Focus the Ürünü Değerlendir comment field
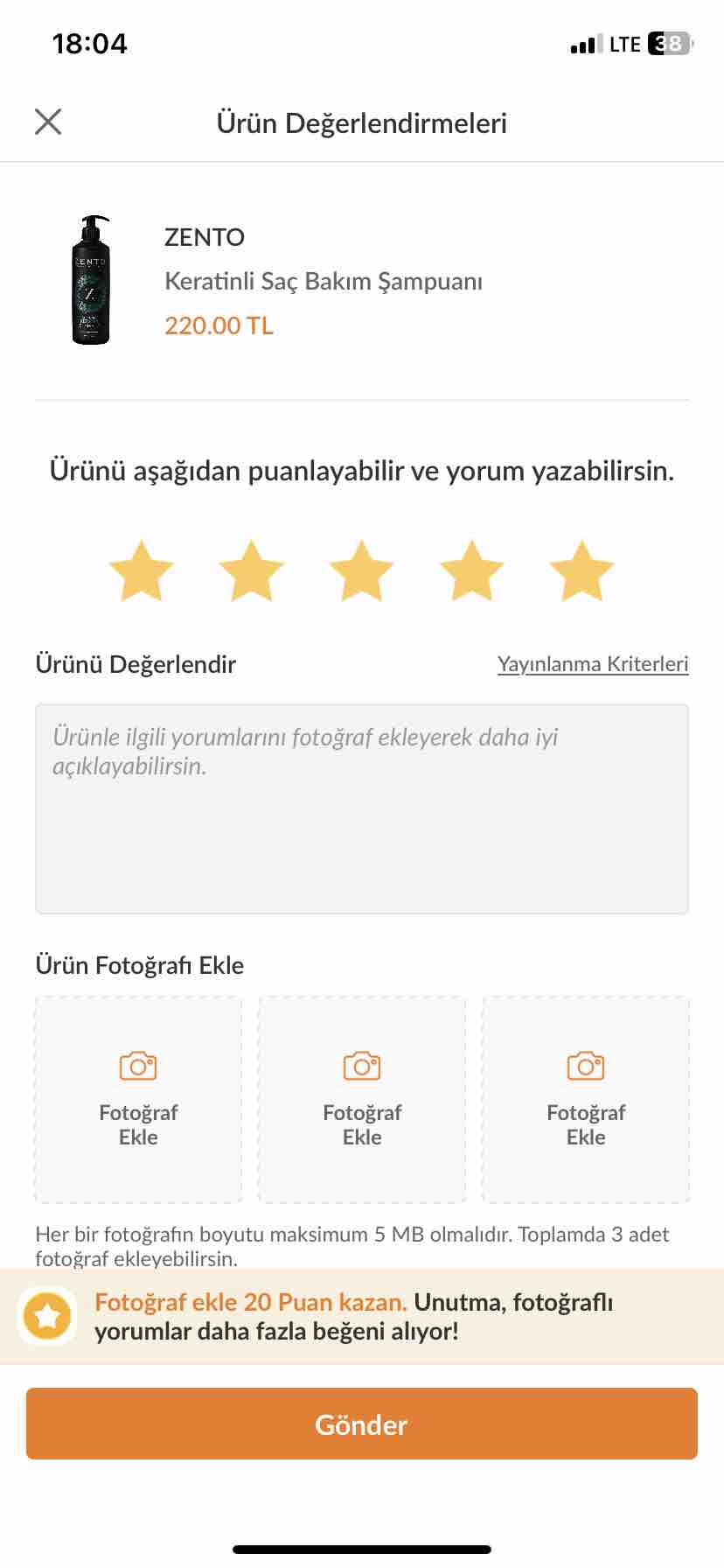The height and width of the screenshot is (1568, 724). coord(362,808)
